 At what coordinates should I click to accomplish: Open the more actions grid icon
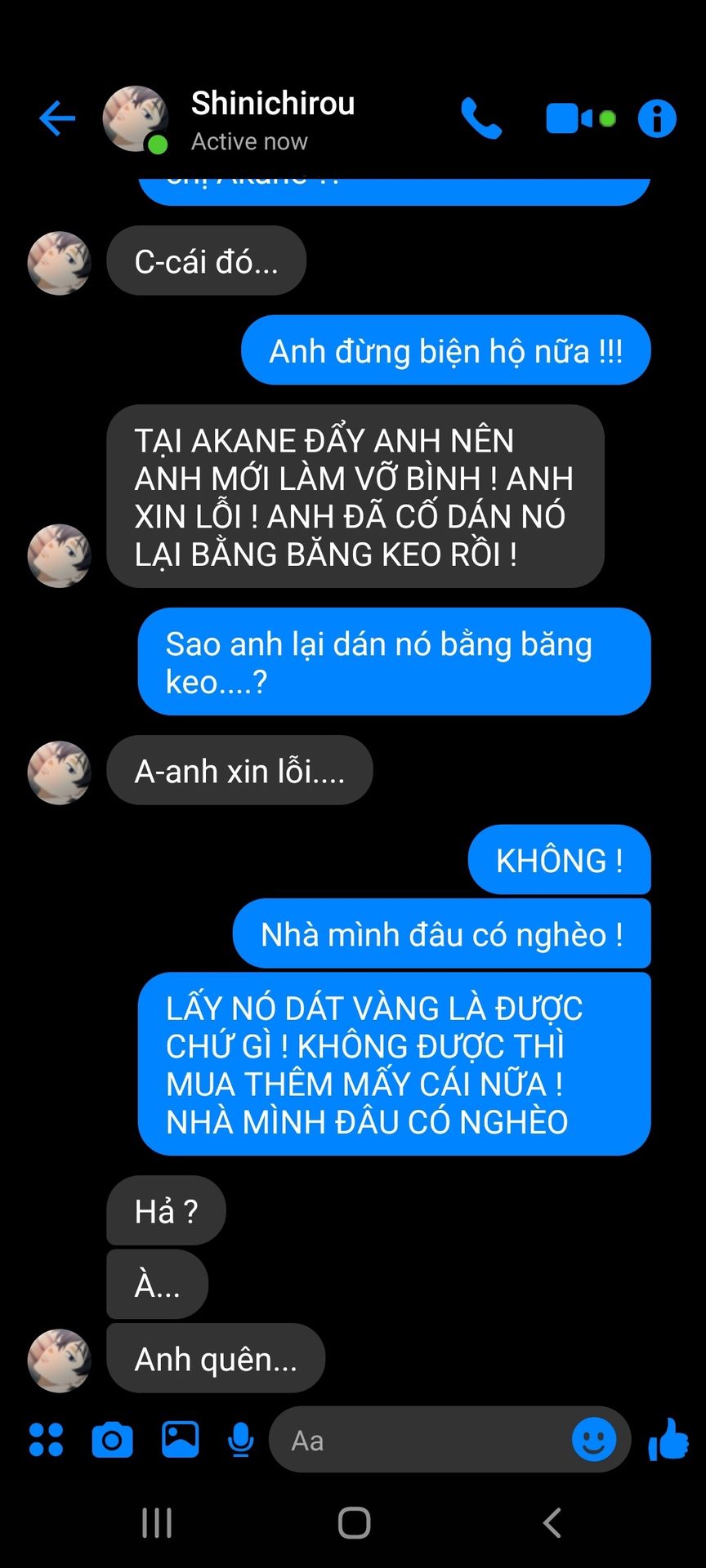(x=46, y=1440)
